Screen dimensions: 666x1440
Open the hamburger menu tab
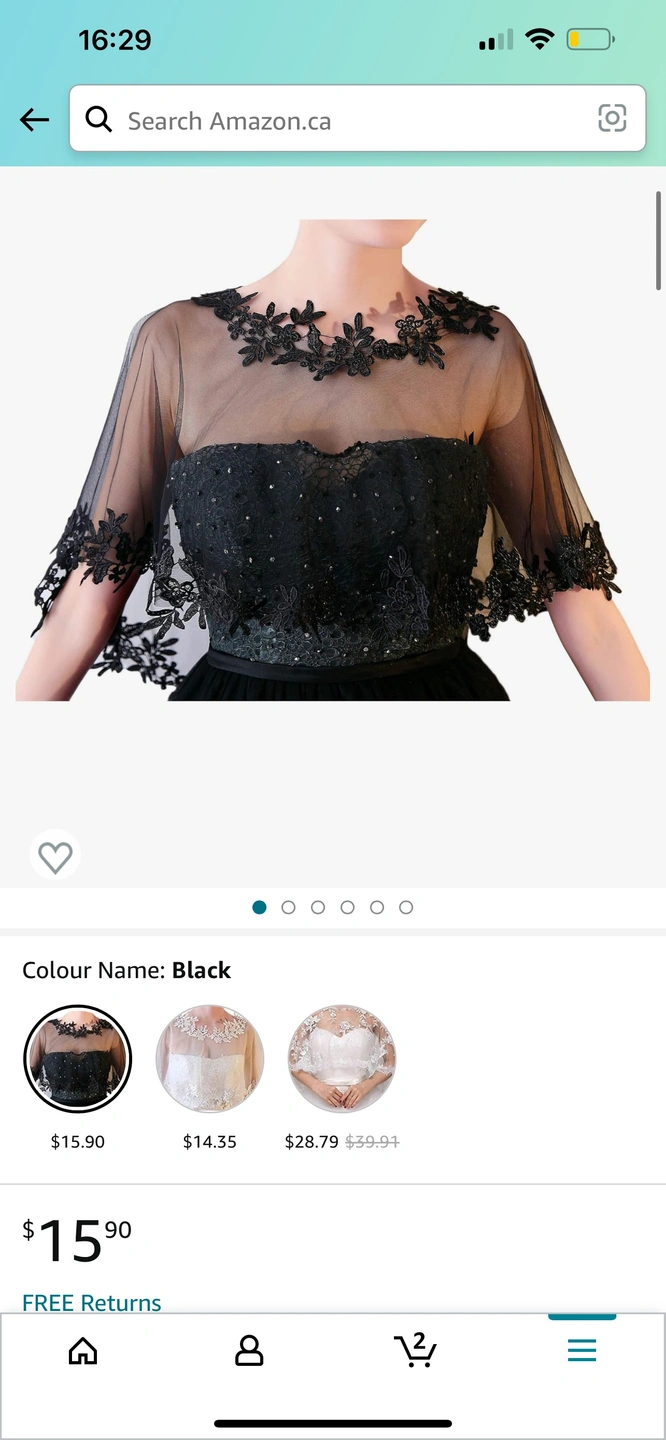point(582,1351)
